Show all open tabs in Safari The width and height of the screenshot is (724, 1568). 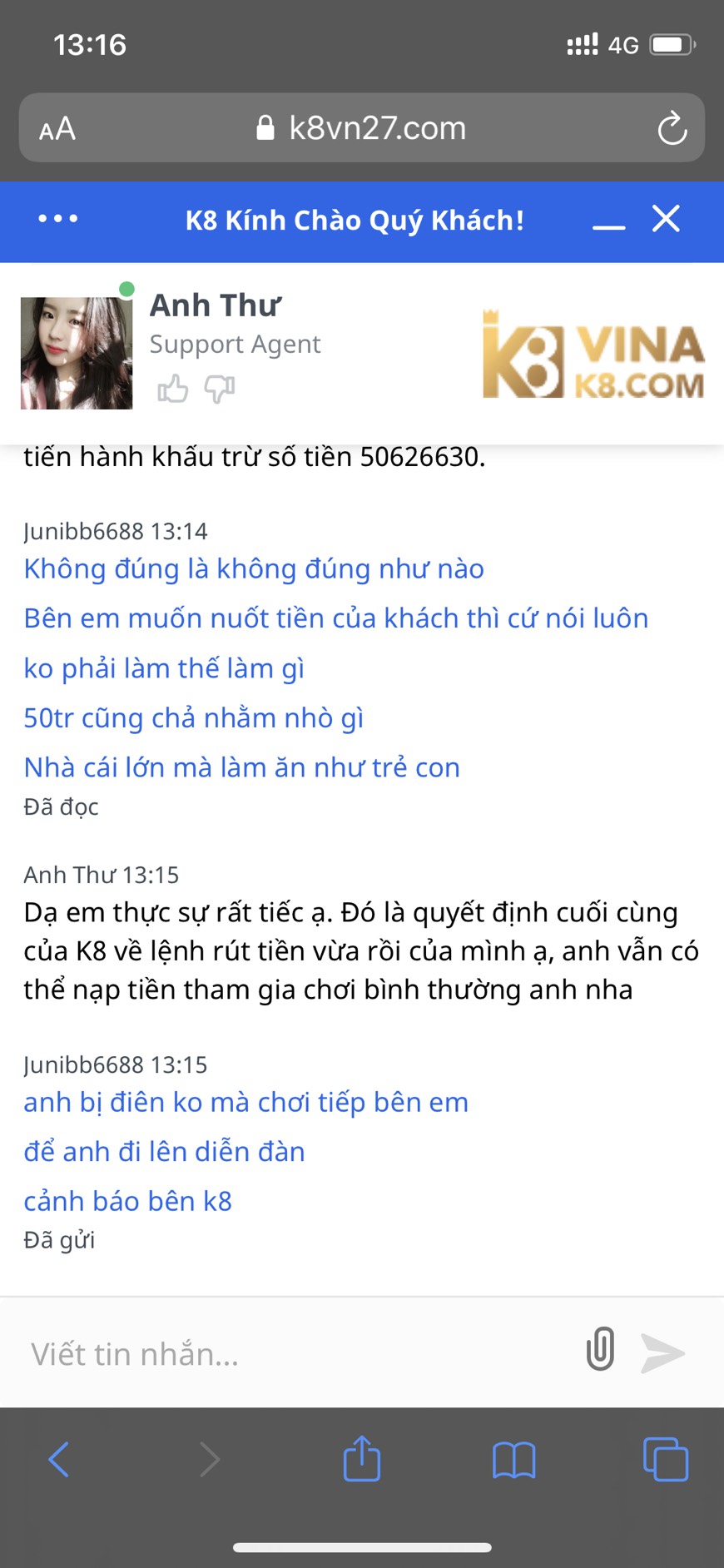coord(664,1459)
